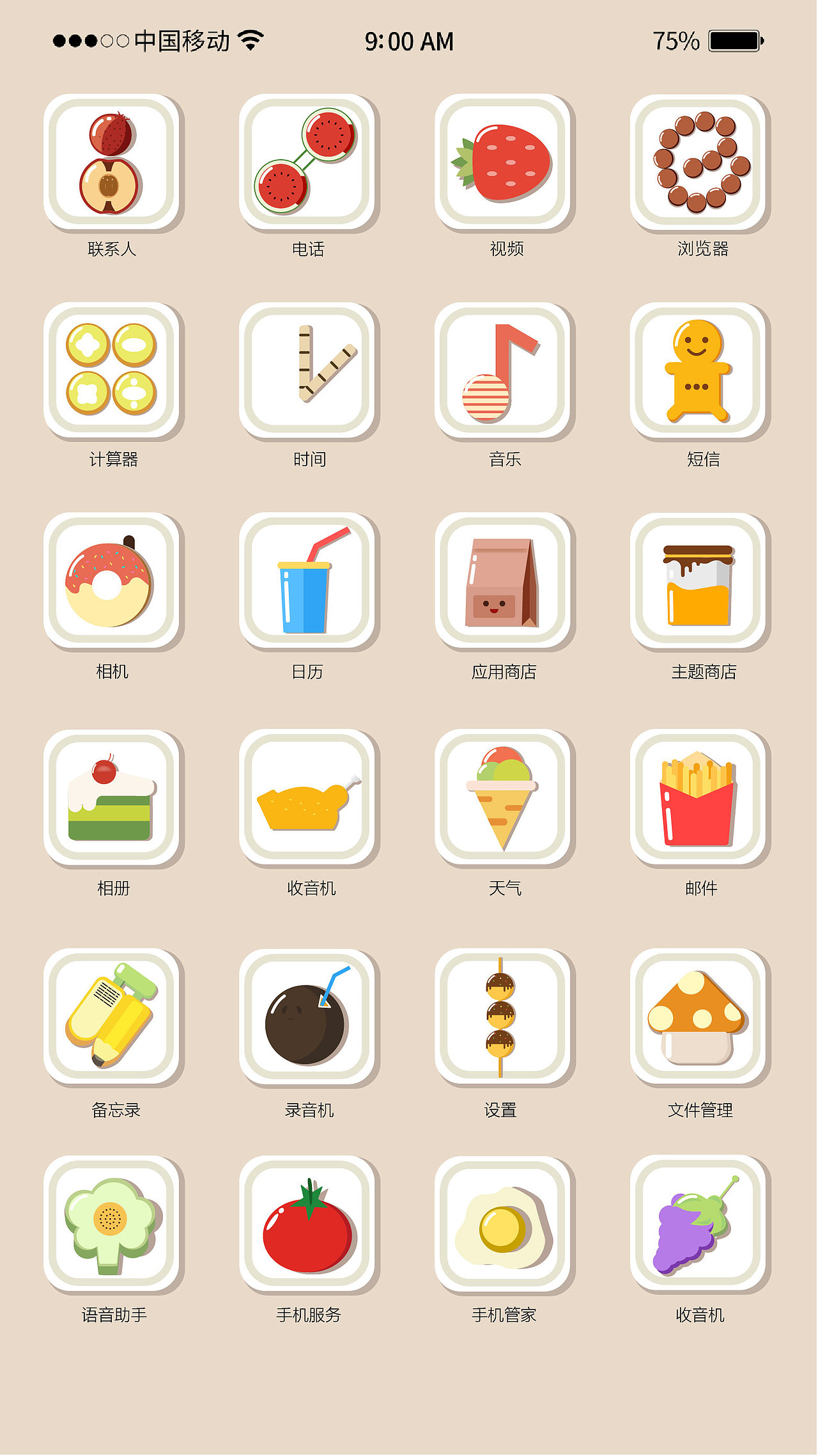Viewport: 818px width, 1456px height.
Task: Open the 主题商店 theme store
Action: (x=699, y=581)
